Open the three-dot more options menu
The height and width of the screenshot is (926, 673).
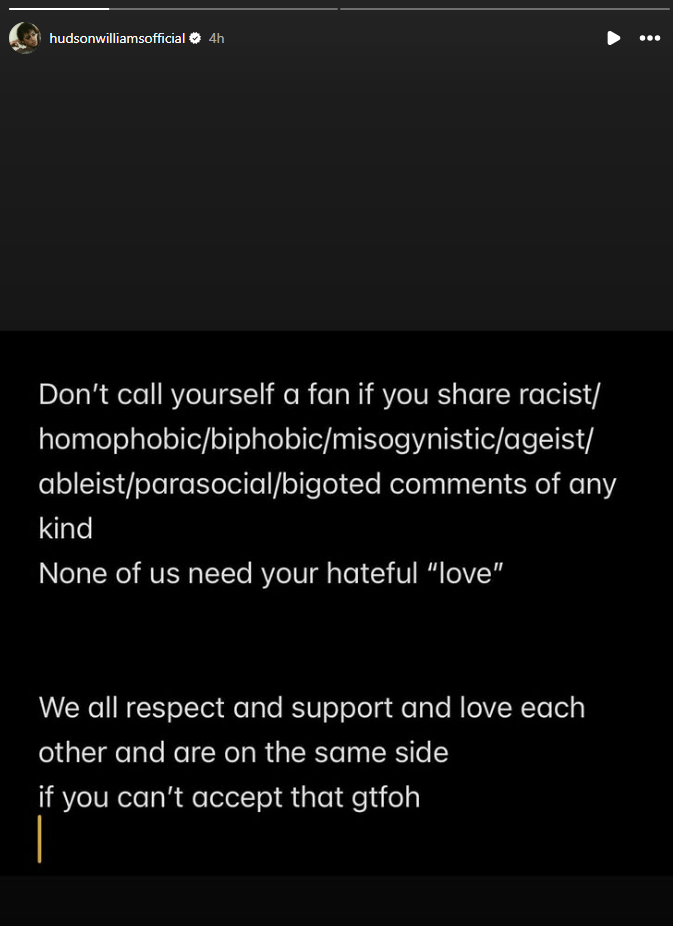point(650,38)
